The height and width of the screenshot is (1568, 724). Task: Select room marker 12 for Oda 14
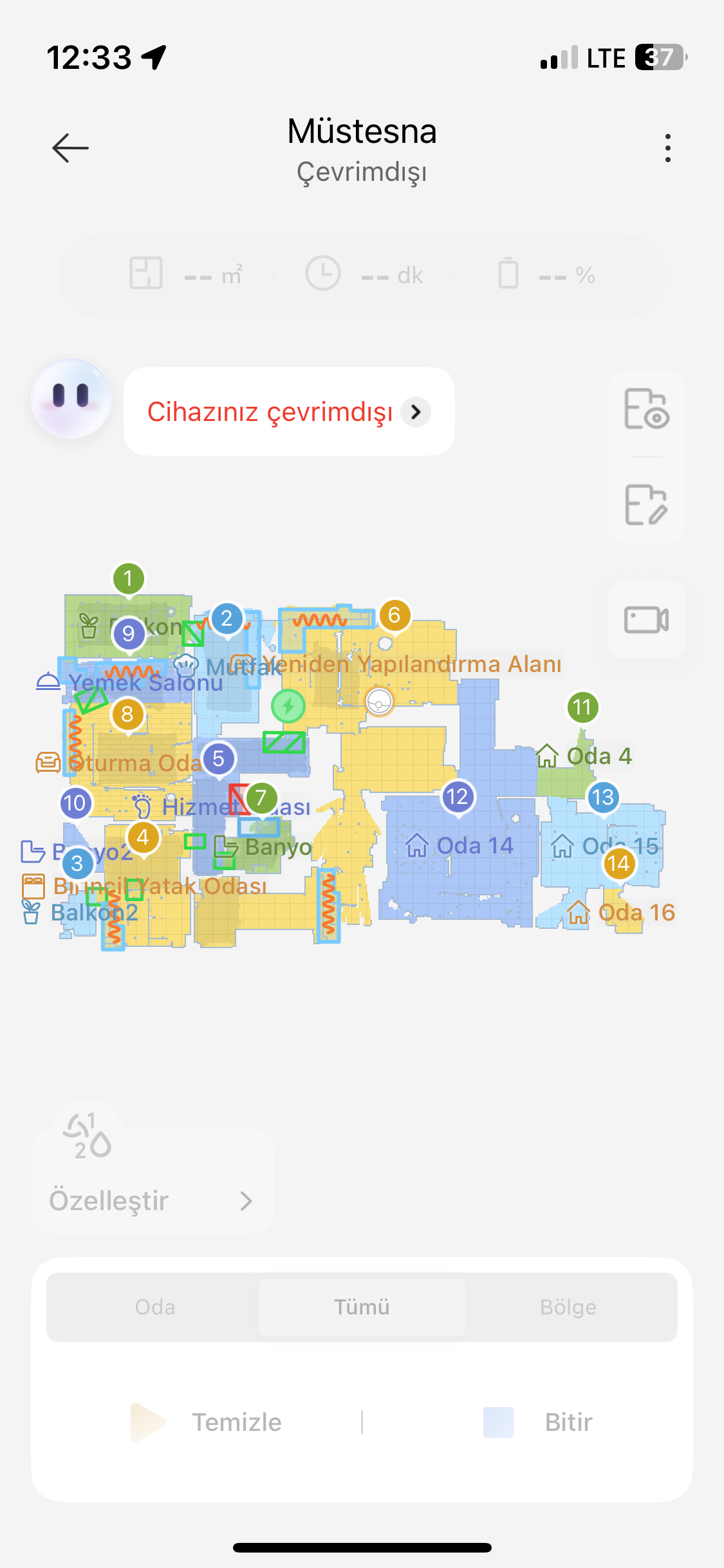pos(458,797)
